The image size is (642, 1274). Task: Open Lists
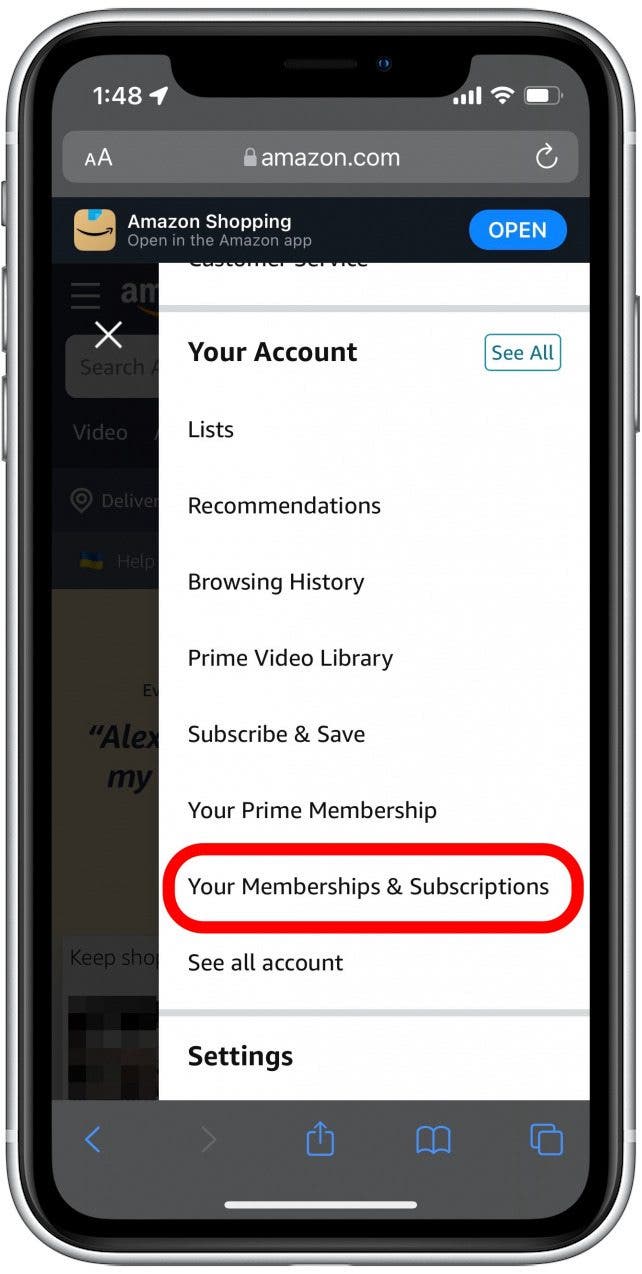[211, 430]
